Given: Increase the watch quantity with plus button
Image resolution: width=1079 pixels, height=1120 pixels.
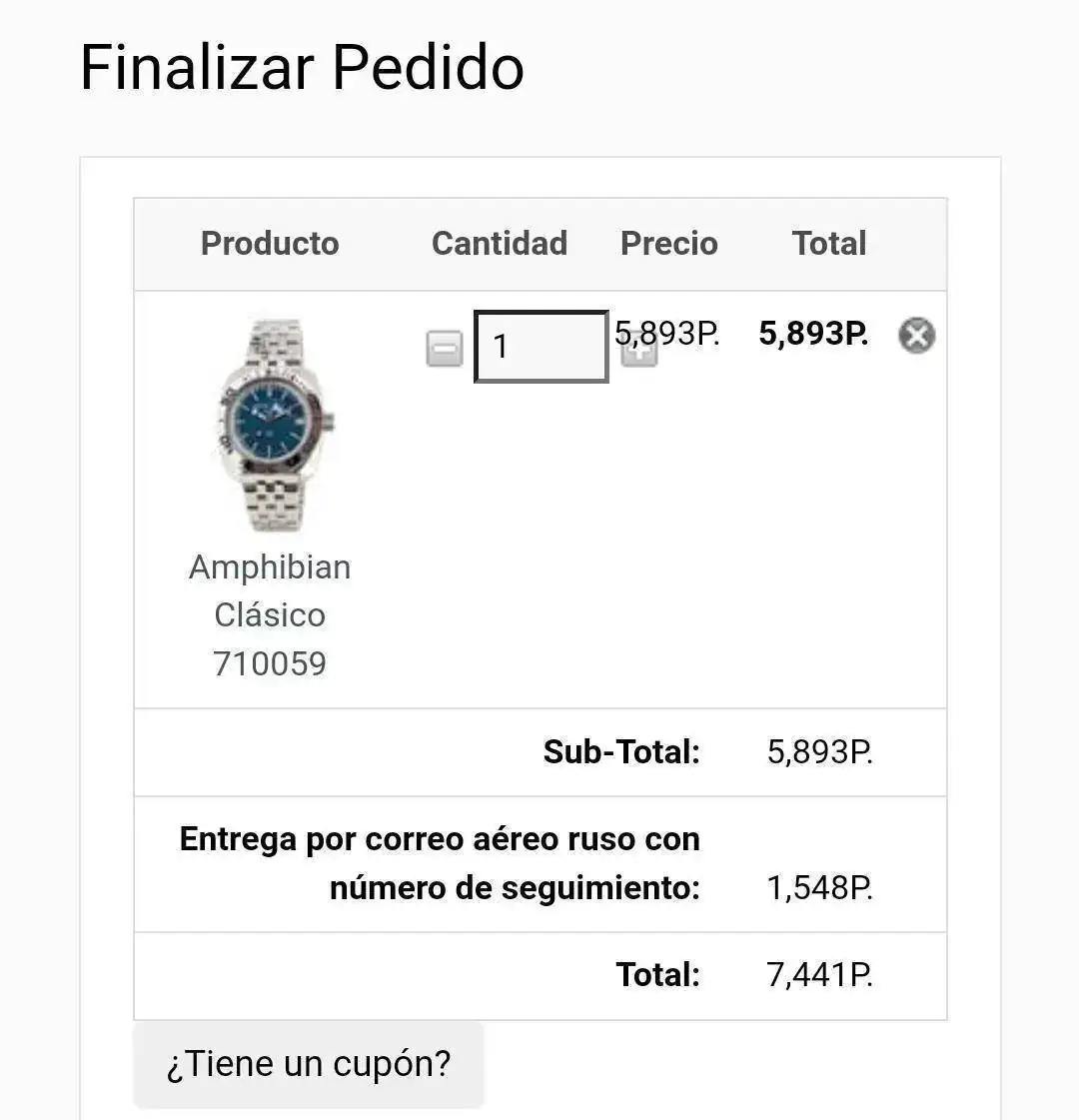Looking at the screenshot, I should tap(638, 352).
